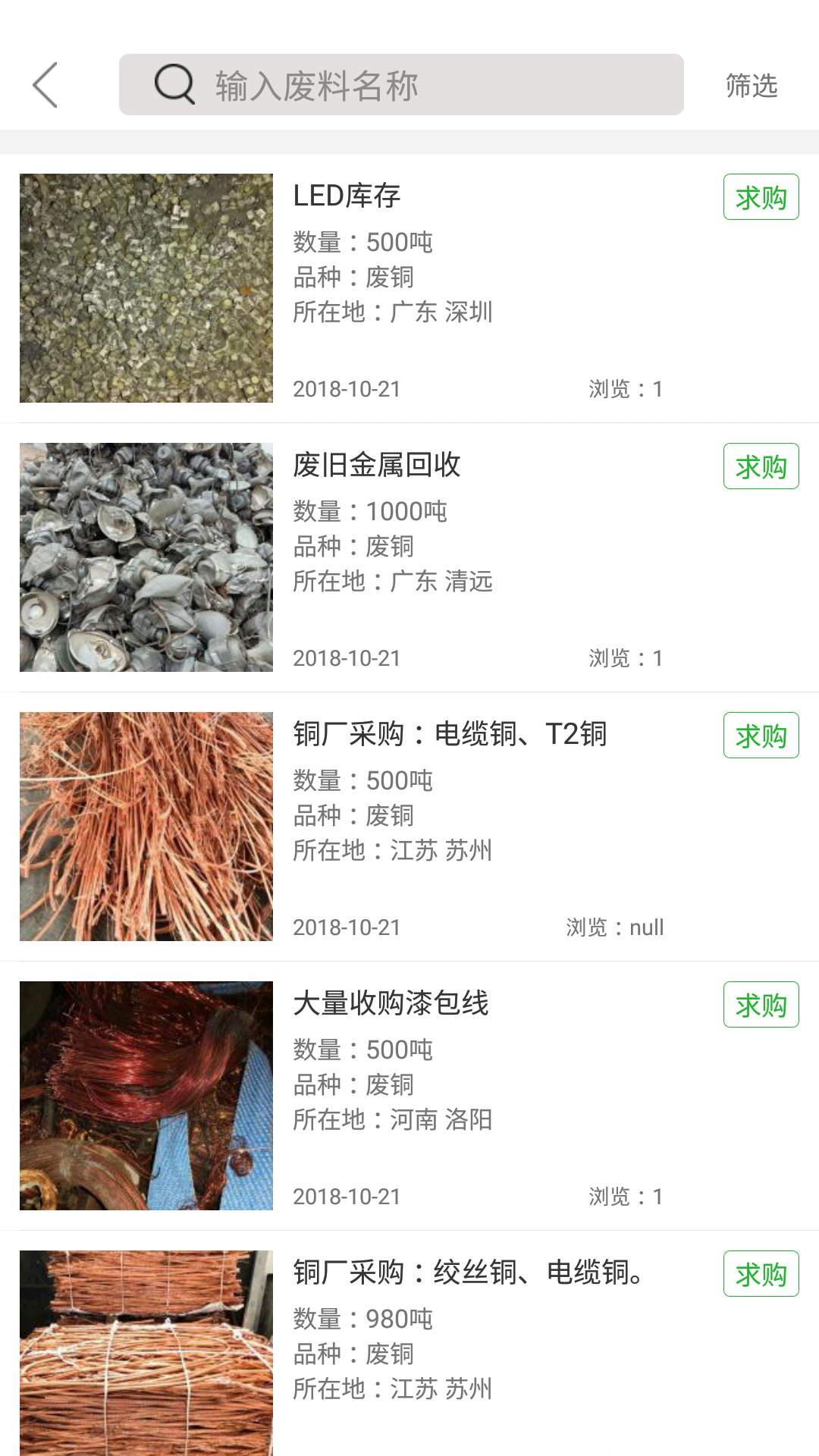The width and height of the screenshot is (819, 1456).
Task: Tap 求购 on the LED库存 listing
Action: (761, 197)
